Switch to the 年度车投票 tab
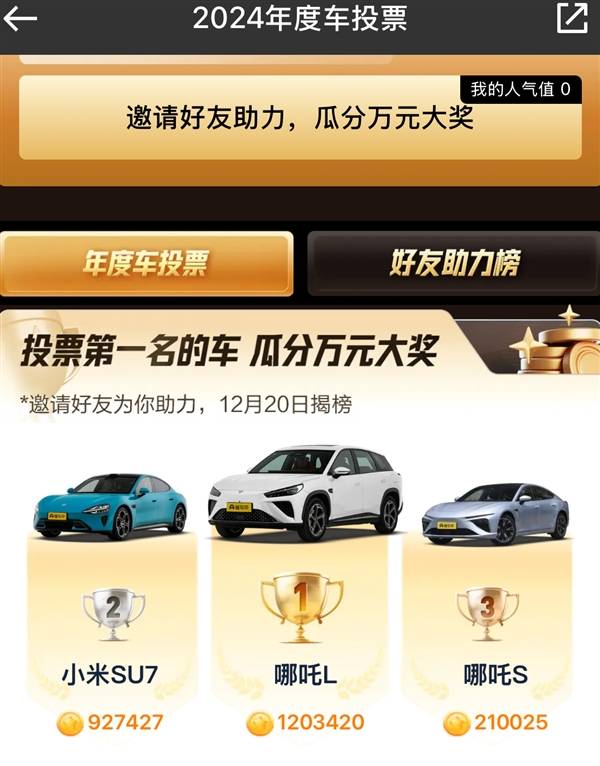The image size is (600, 766). tap(146, 264)
